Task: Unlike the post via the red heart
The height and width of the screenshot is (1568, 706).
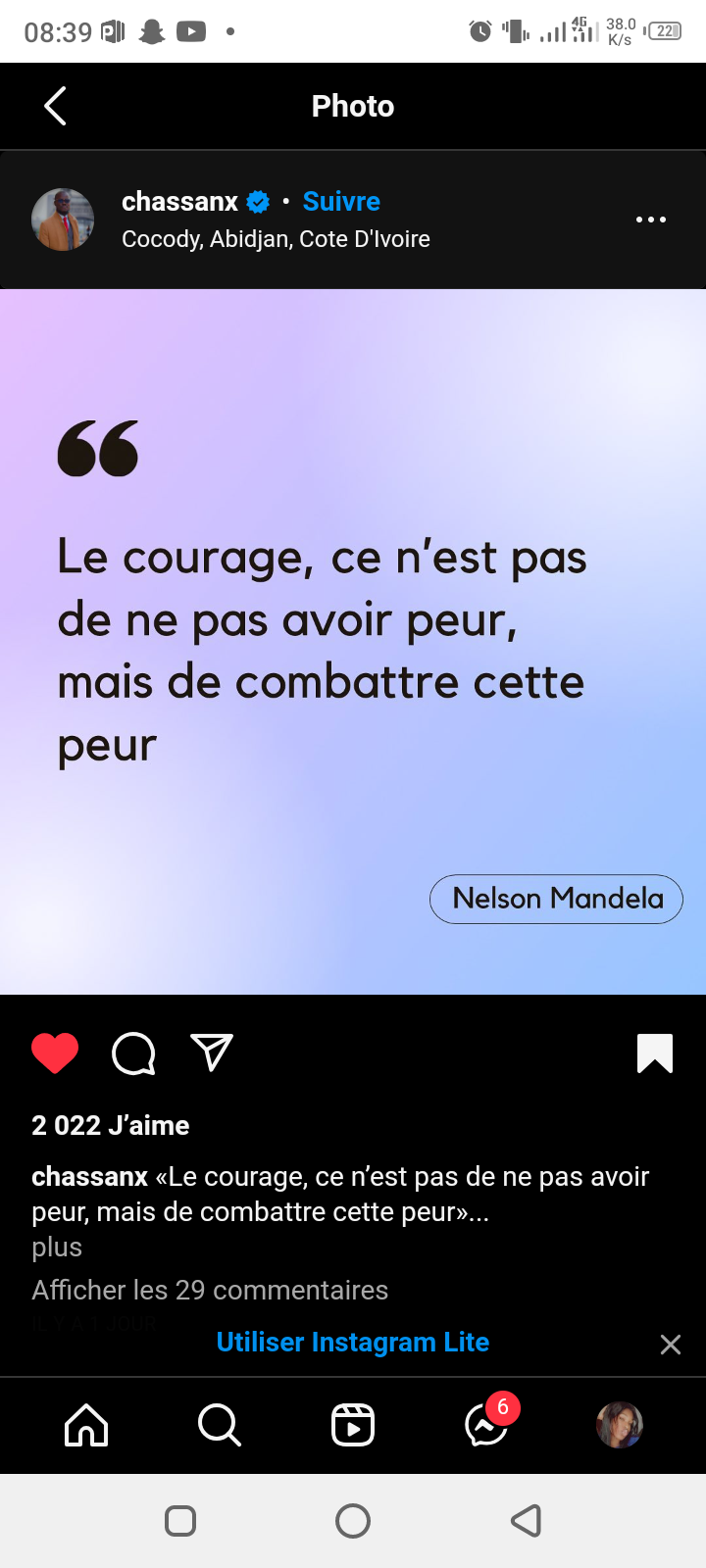Action: [x=55, y=1053]
